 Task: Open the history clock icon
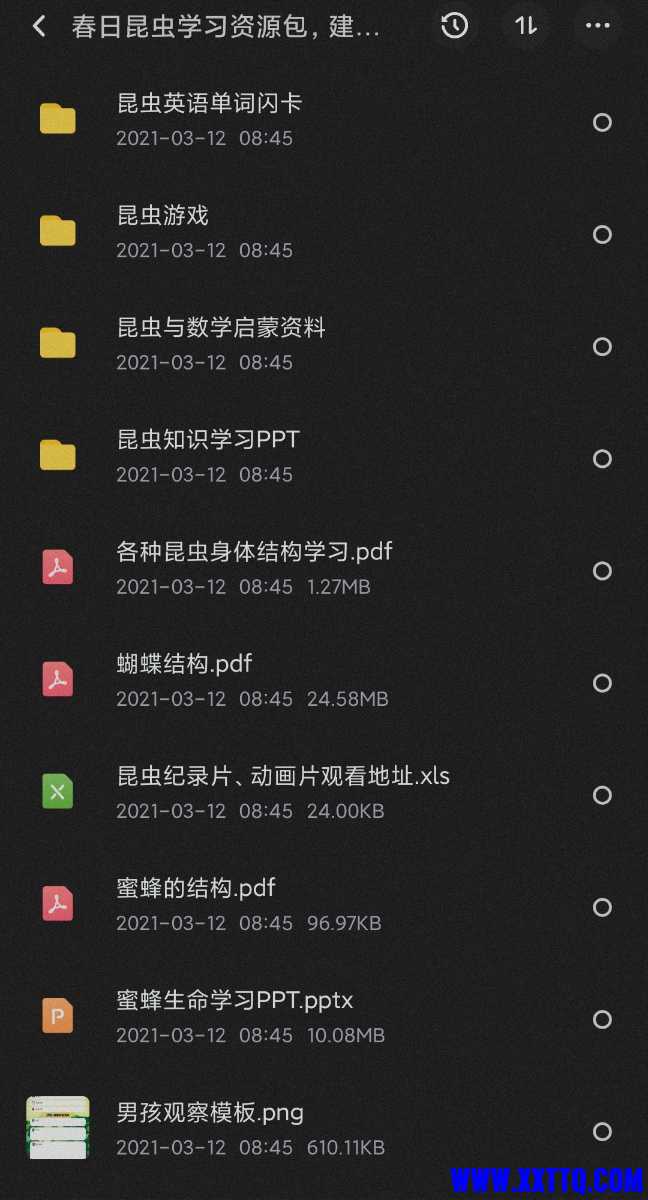[455, 26]
